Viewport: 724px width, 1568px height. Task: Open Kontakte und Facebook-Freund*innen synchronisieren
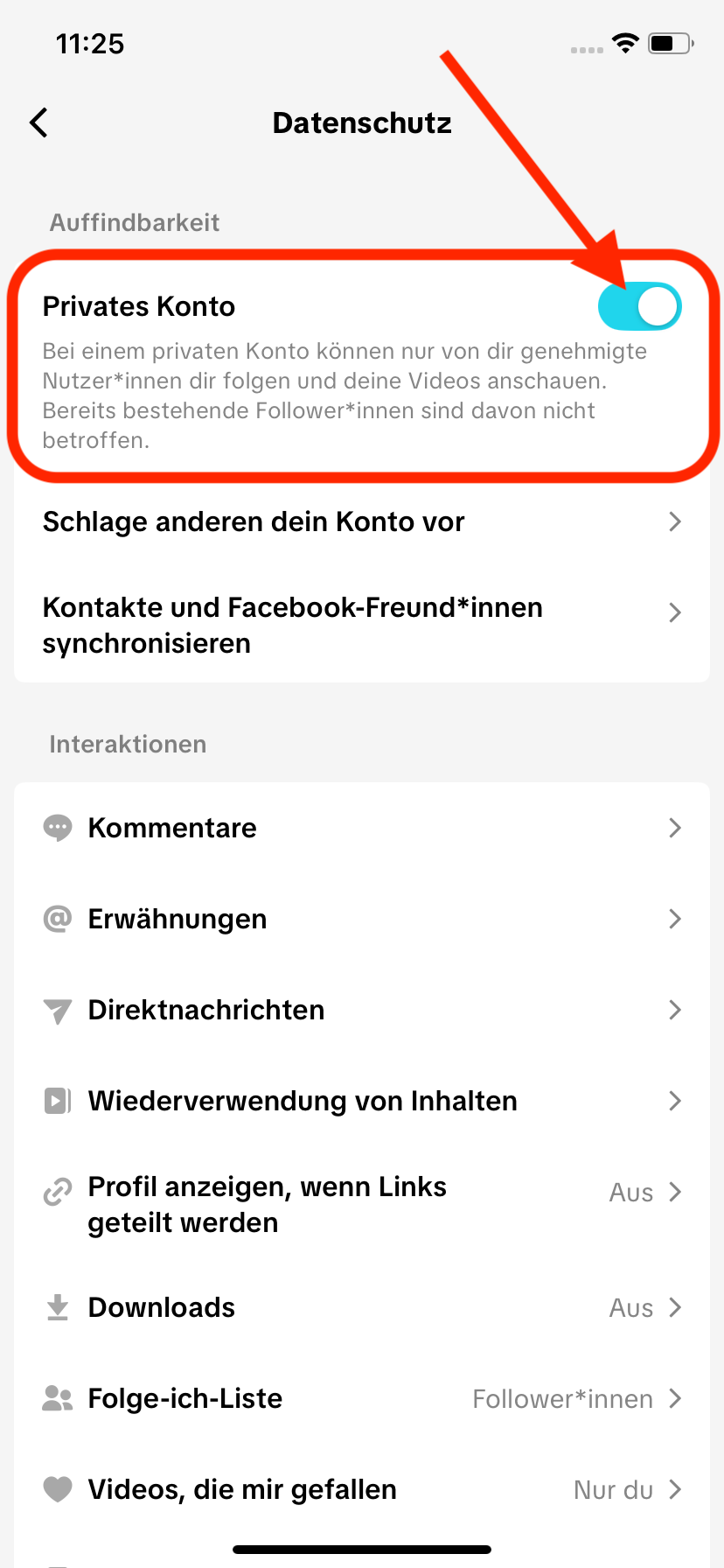click(362, 625)
